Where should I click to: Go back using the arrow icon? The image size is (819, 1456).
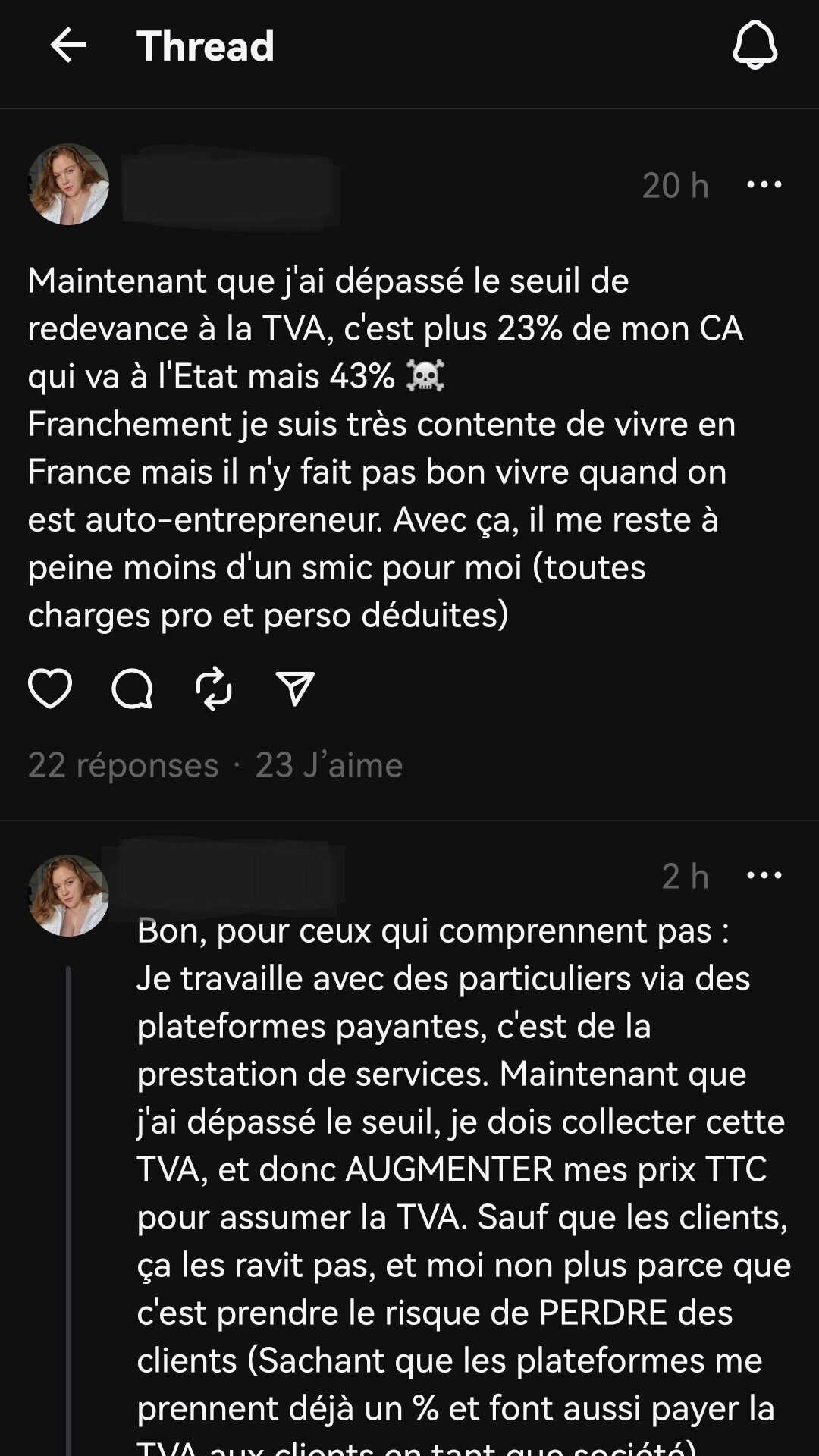[x=68, y=45]
